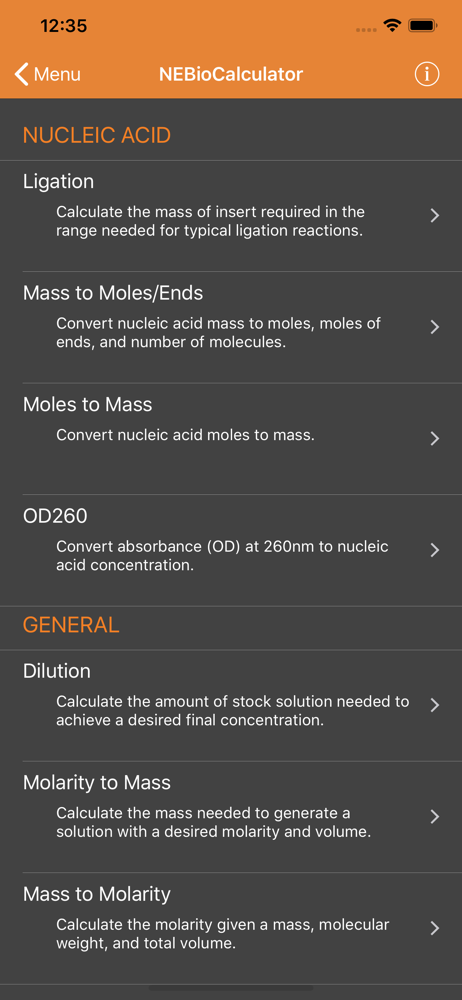Go back to Menu
The image size is (462, 1000).
(48, 75)
